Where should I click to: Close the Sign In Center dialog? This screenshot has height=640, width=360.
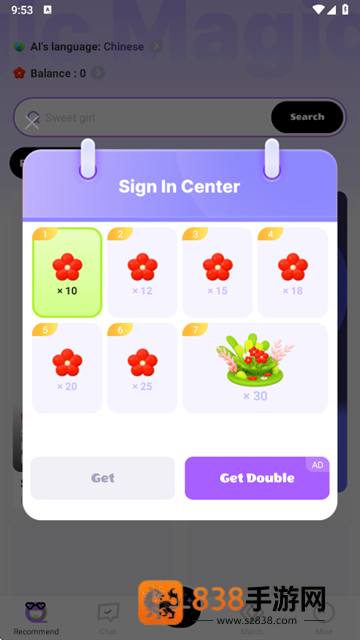click(x=32, y=122)
